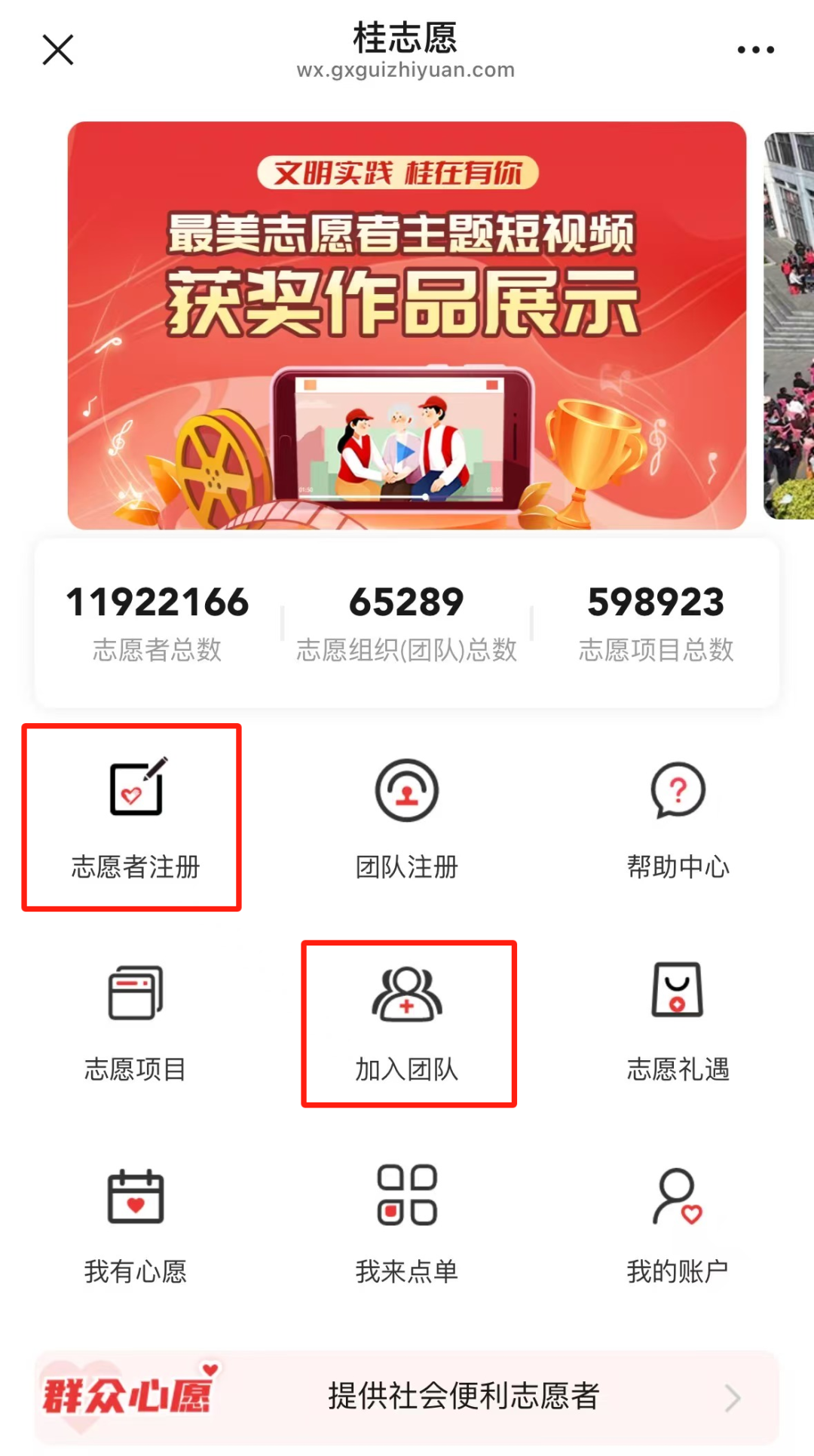Open 志愿礼遇 volunteer benefits

point(678,1022)
